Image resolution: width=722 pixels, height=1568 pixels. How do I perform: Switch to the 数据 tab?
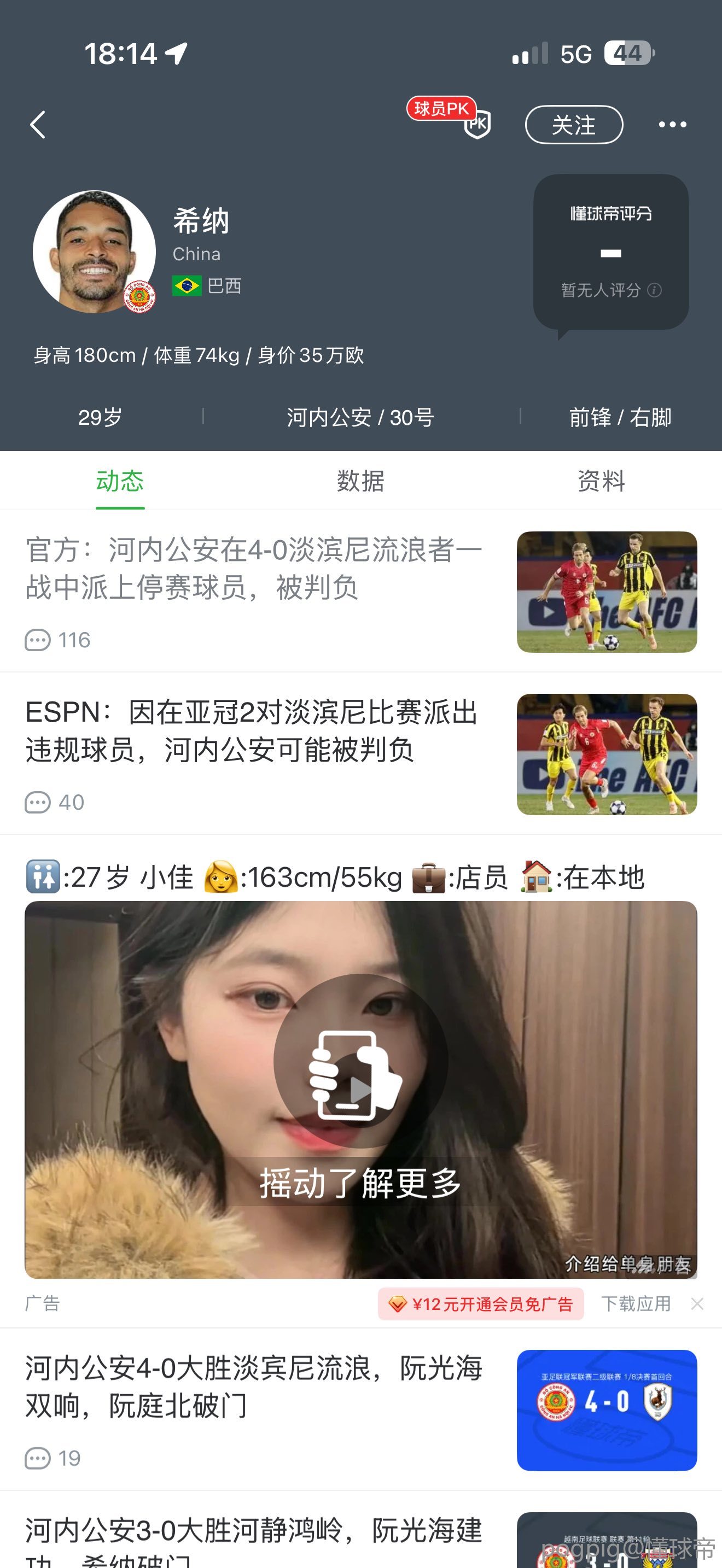(360, 481)
